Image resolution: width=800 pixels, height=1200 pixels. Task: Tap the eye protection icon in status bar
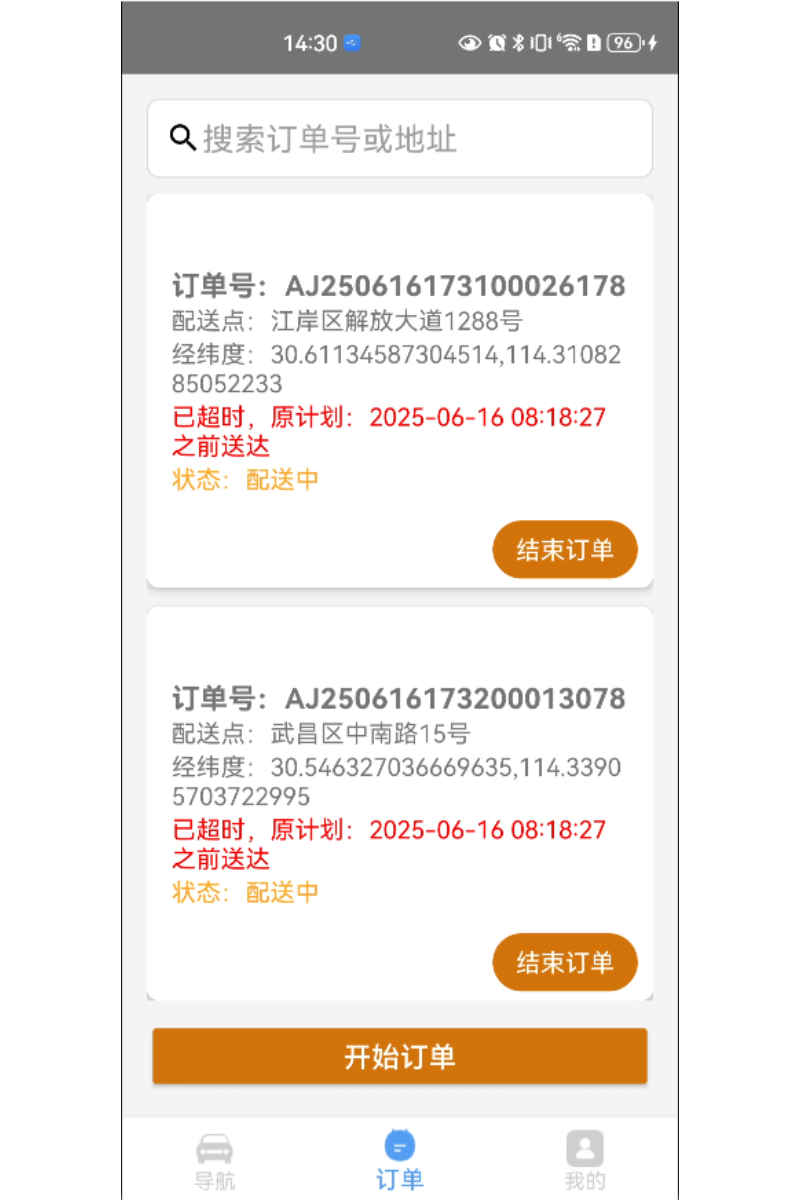pos(468,43)
